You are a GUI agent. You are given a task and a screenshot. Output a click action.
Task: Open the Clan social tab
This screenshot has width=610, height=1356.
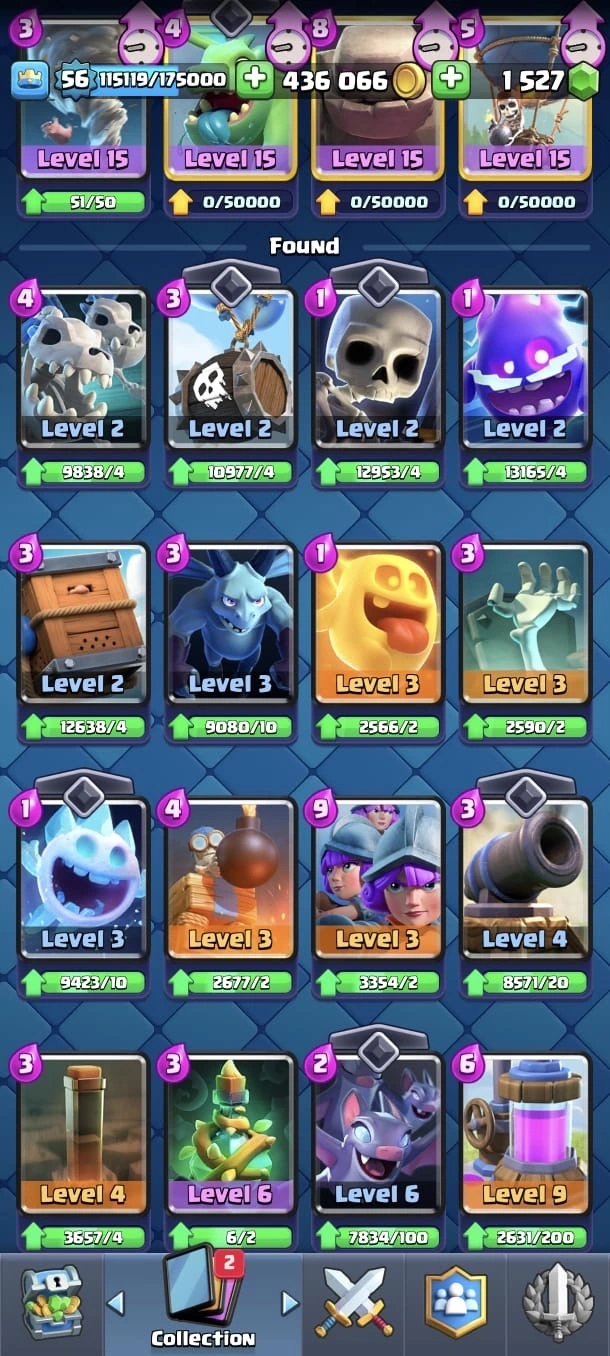point(456,1302)
